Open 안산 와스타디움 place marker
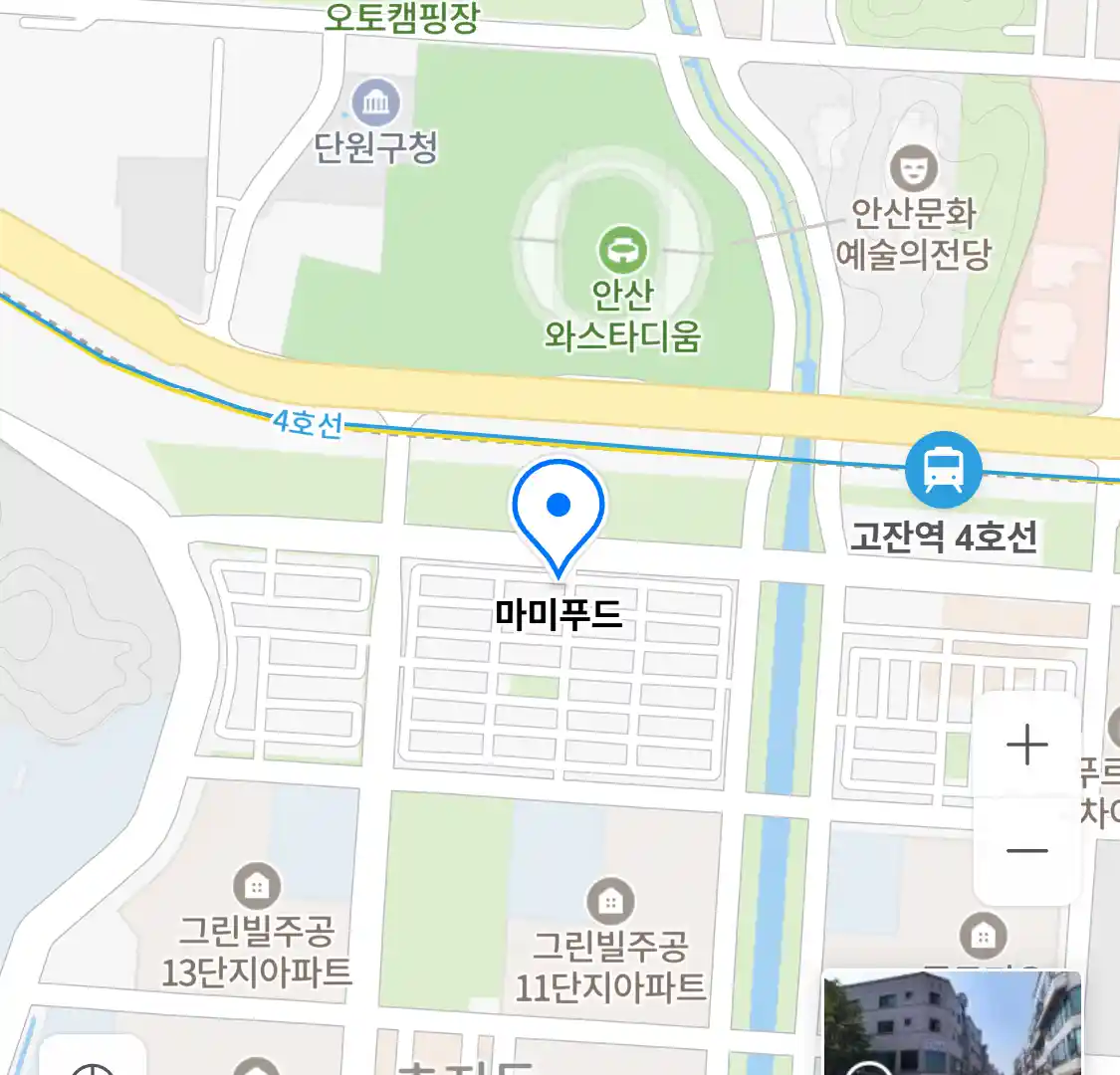The image size is (1120, 1075). click(622, 249)
